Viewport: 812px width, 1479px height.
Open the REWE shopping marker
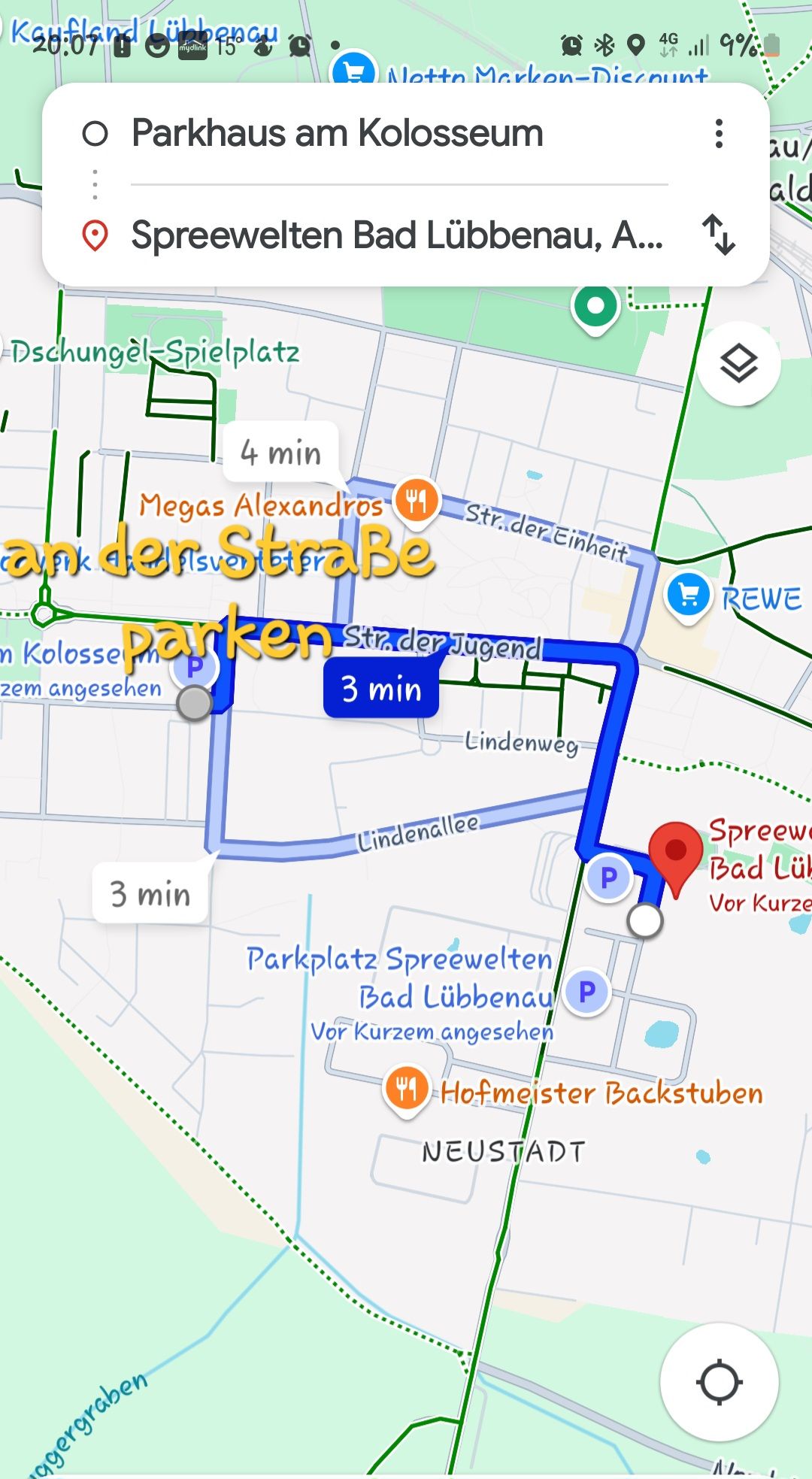[x=689, y=596]
